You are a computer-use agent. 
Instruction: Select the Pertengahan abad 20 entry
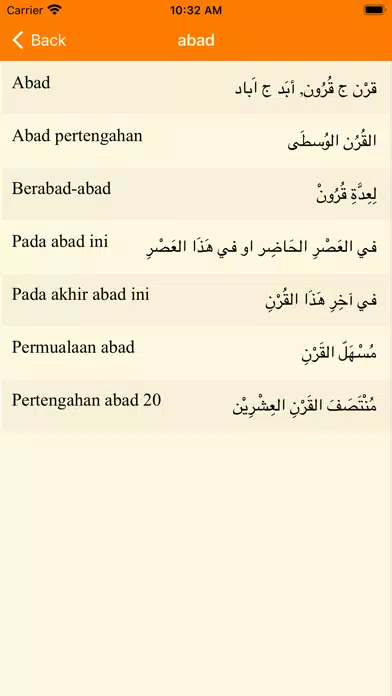tap(196, 405)
